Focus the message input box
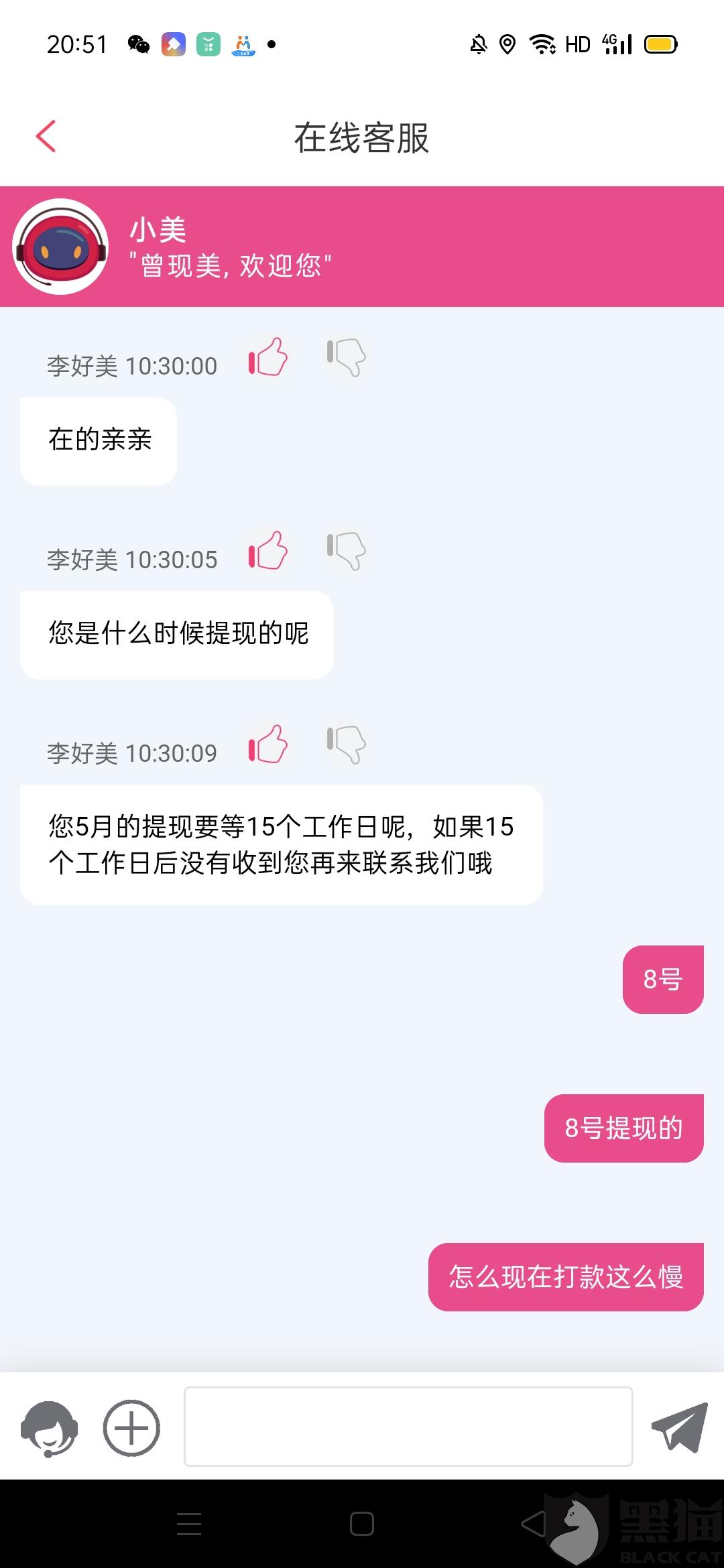The width and height of the screenshot is (724, 1568). coord(408,1427)
